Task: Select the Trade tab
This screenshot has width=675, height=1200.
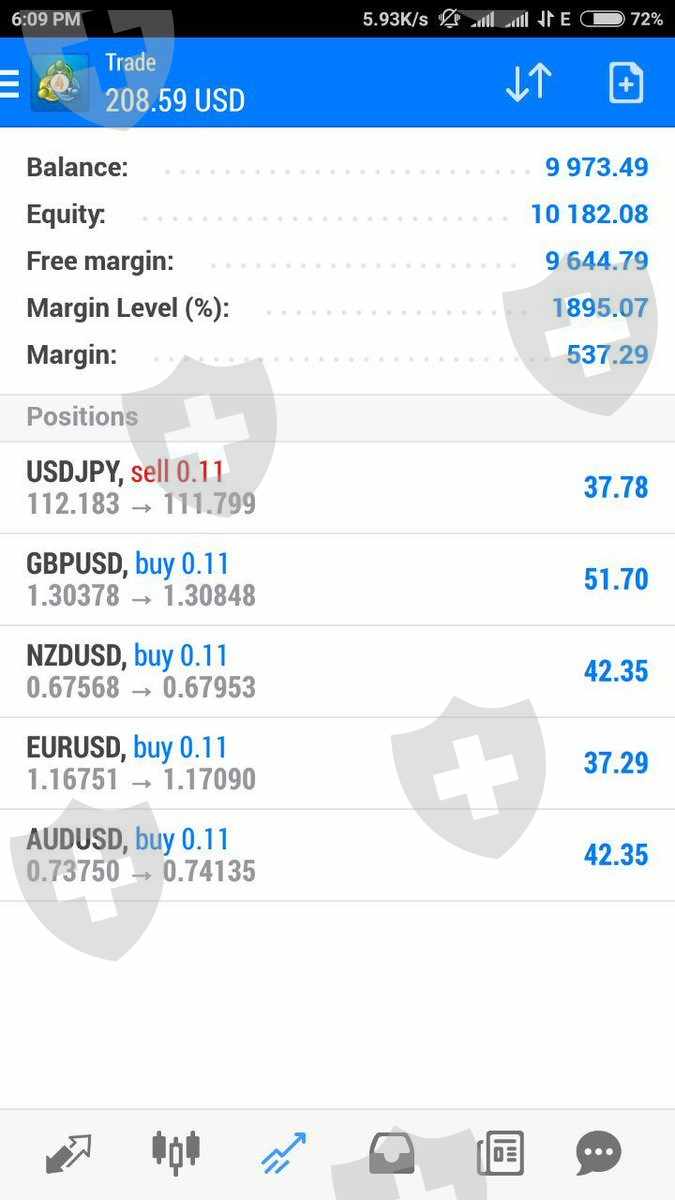Action: (x=284, y=1154)
